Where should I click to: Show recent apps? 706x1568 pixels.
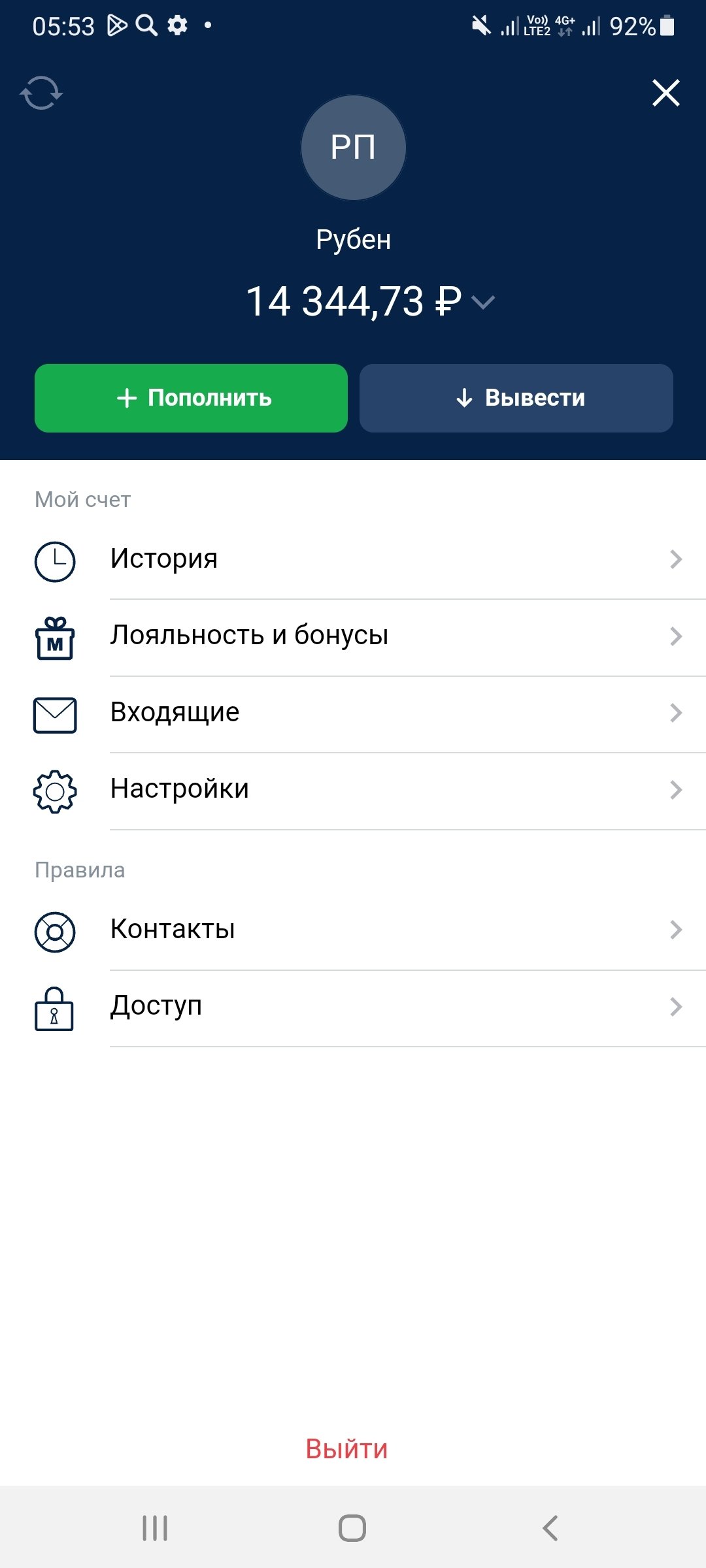[155, 1528]
